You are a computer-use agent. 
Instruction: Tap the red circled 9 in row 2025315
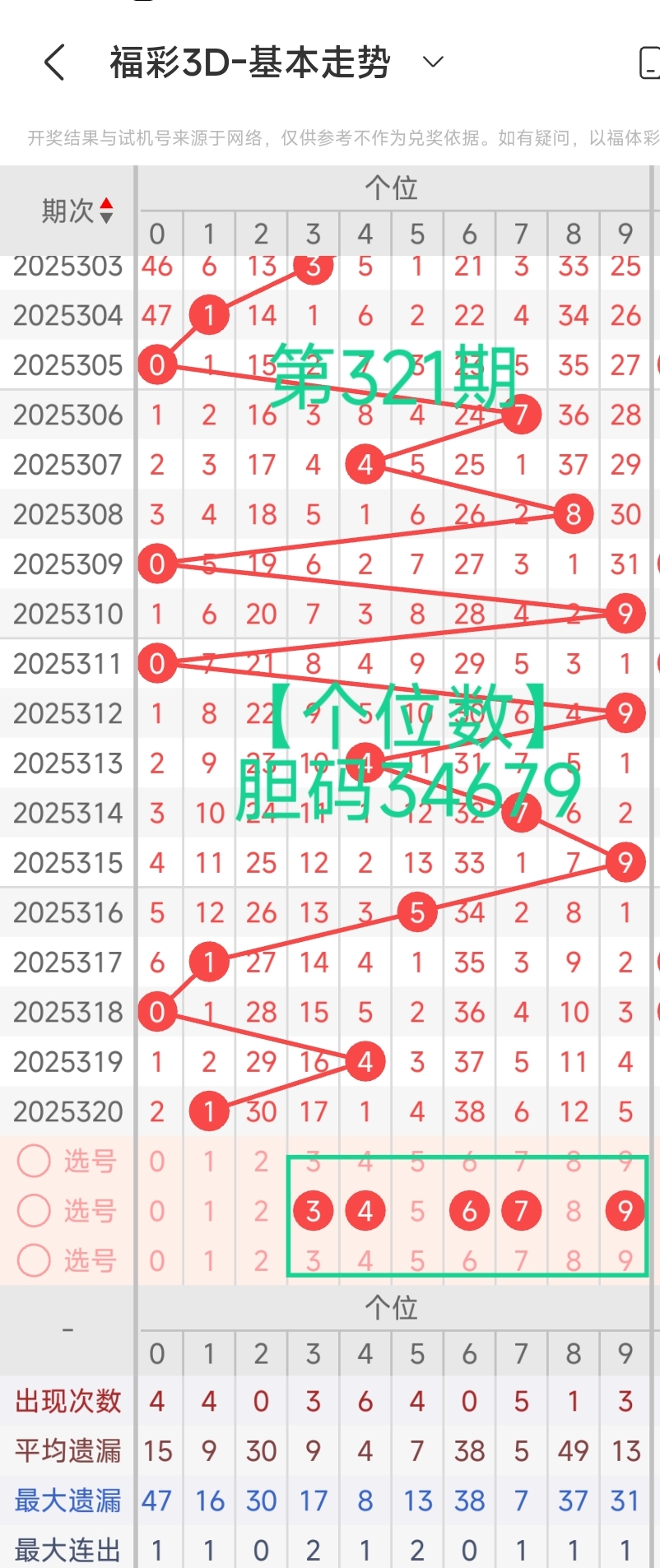625,862
